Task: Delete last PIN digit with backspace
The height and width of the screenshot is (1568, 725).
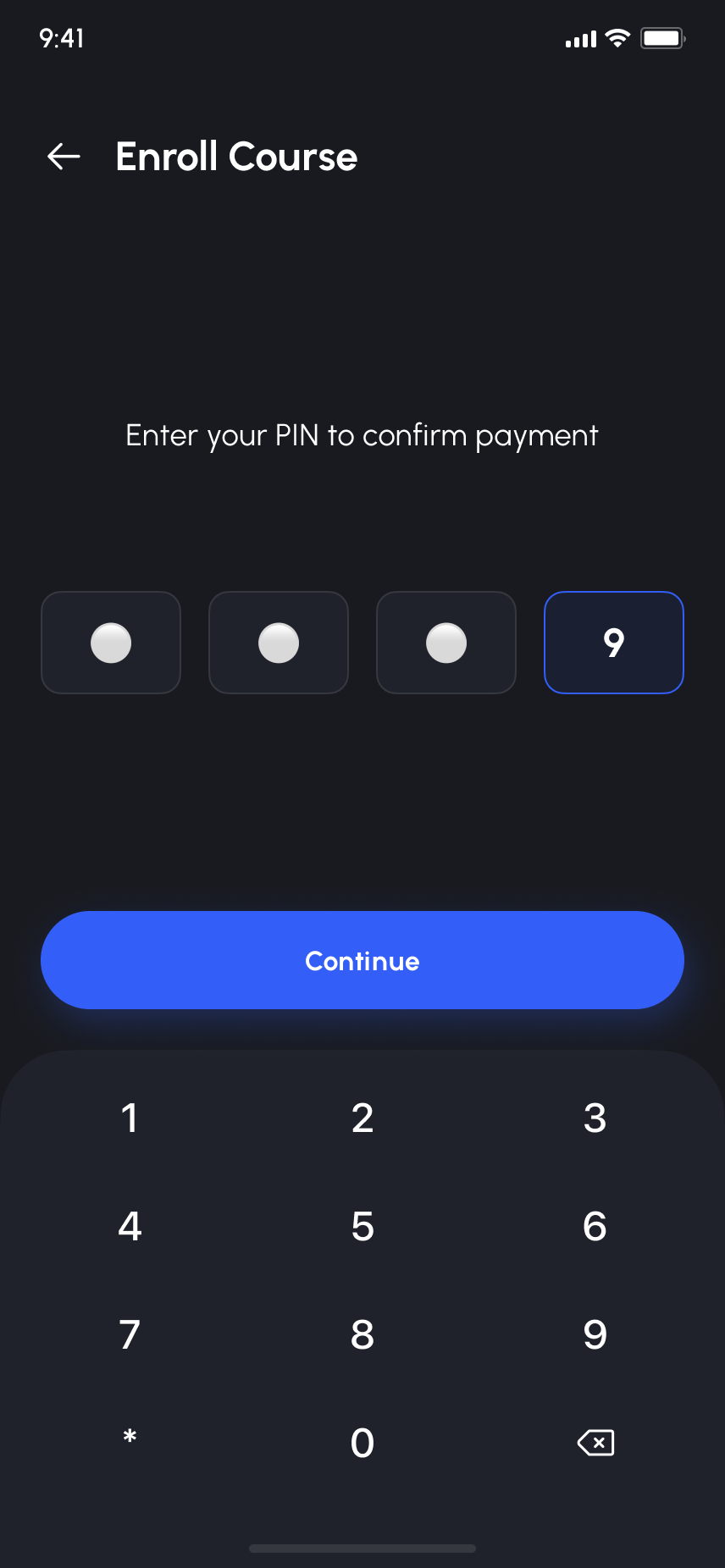Action: tap(595, 1443)
